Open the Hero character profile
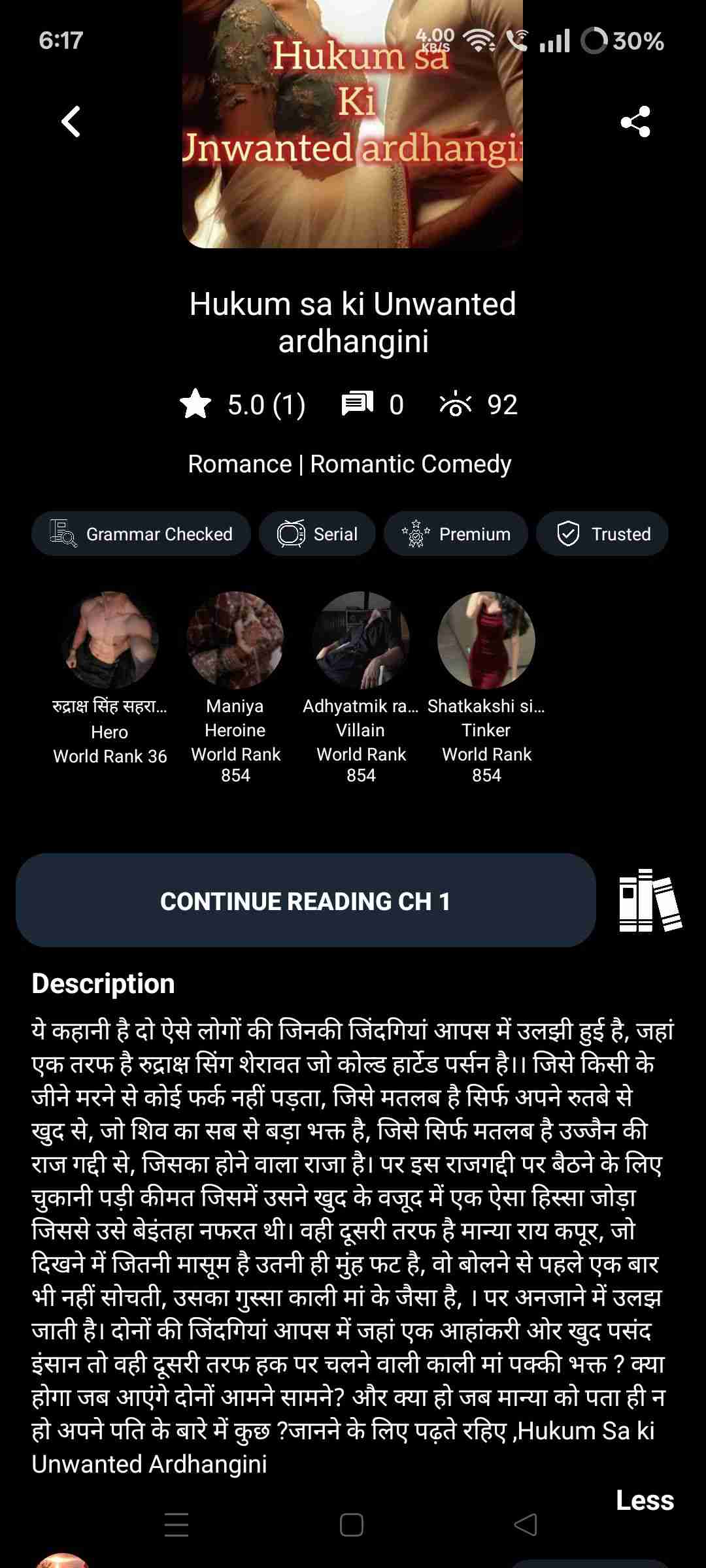Screen dimensions: 706x1568 click(110, 641)
